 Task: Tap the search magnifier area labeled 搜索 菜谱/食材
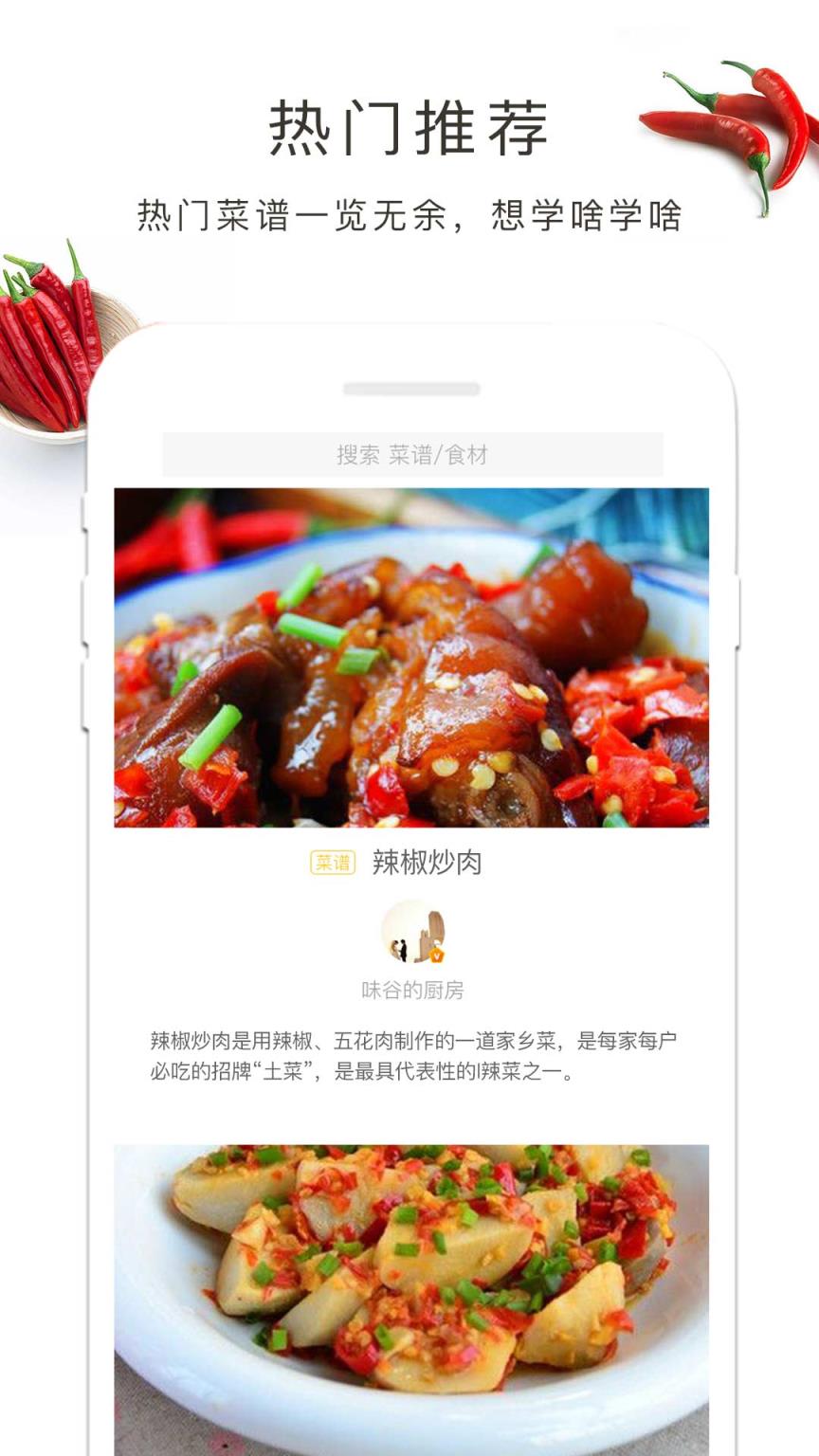tap(409, 453)
